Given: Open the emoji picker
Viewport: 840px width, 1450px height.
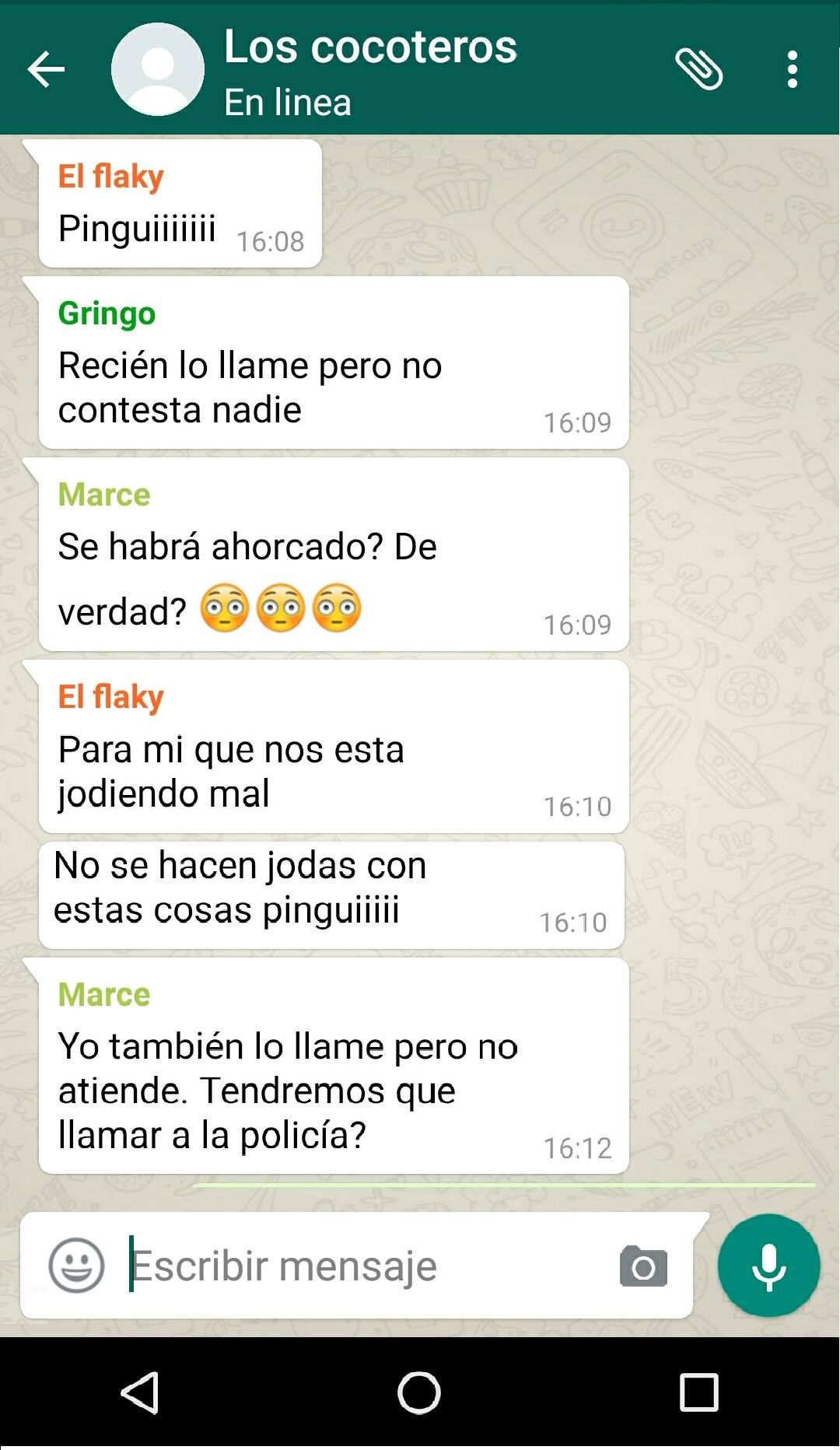Looking at the screenshot, I should coord(76,1266).
